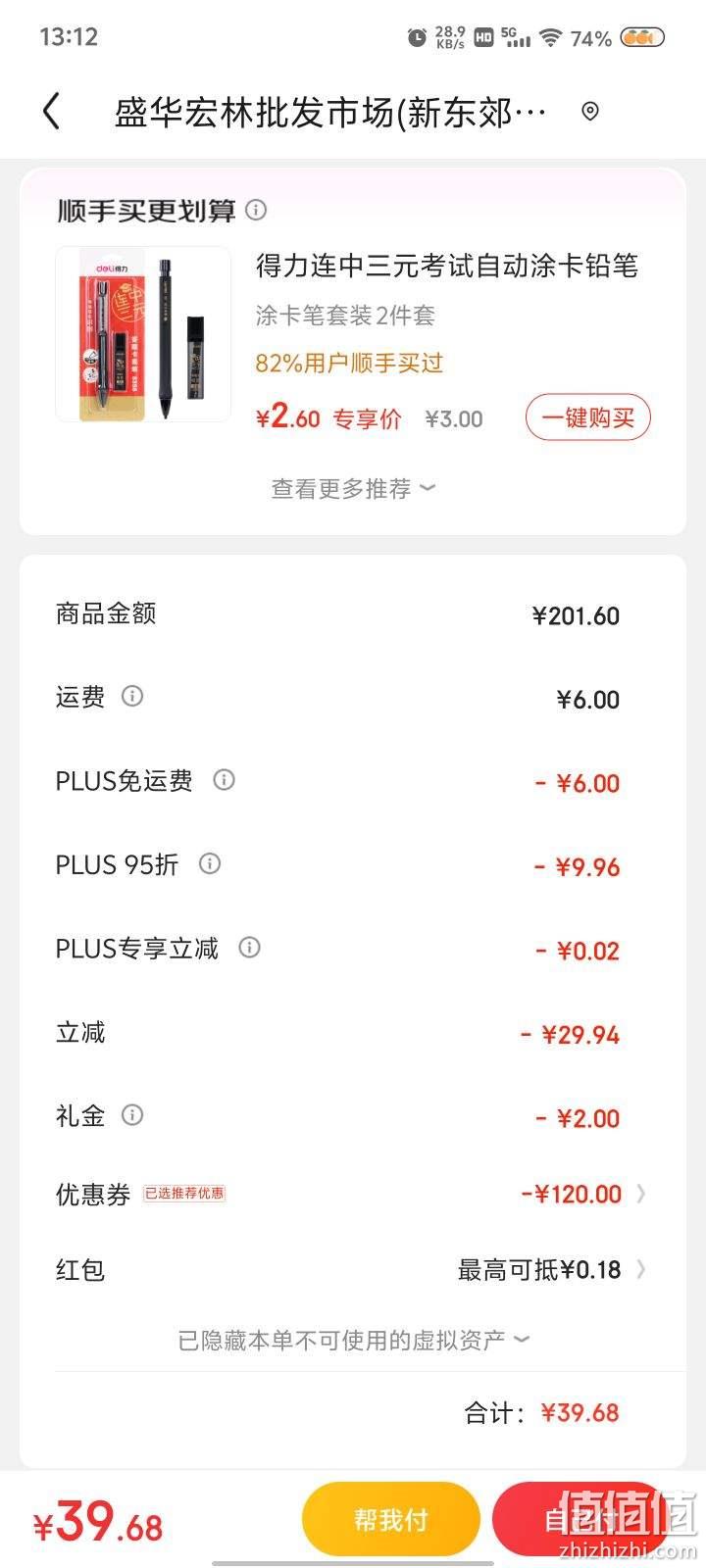Screen dimensions: 706x1568
Task: Open the 红包 row
Action: click(x=353, y=1270)
